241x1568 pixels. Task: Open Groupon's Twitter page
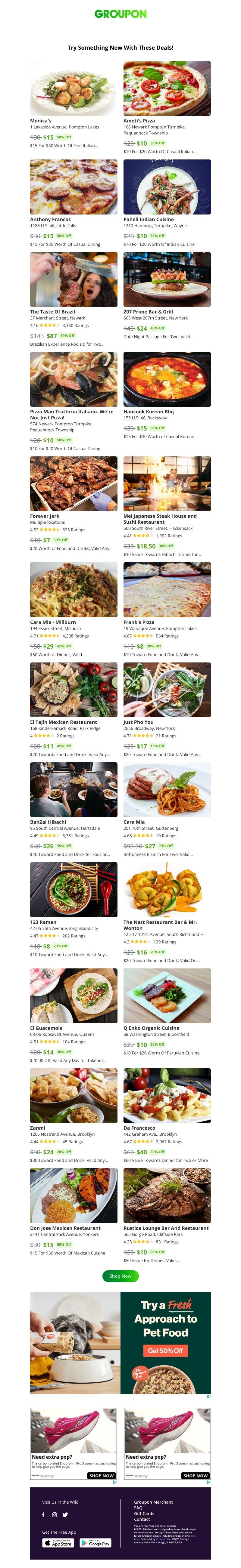point(65,1514)
